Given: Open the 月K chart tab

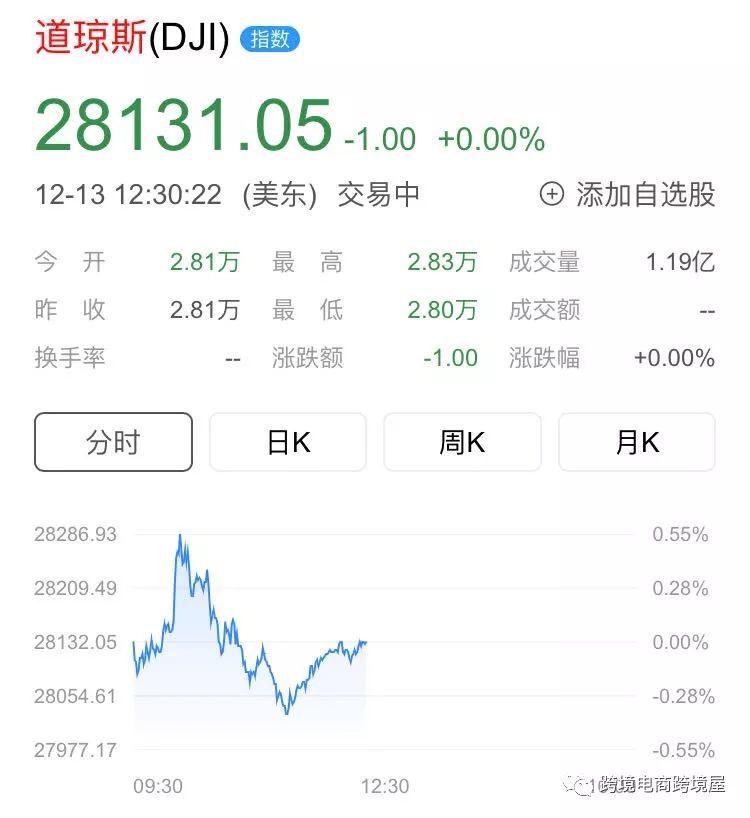Looking at the screenshot, I should click(637, 442).
